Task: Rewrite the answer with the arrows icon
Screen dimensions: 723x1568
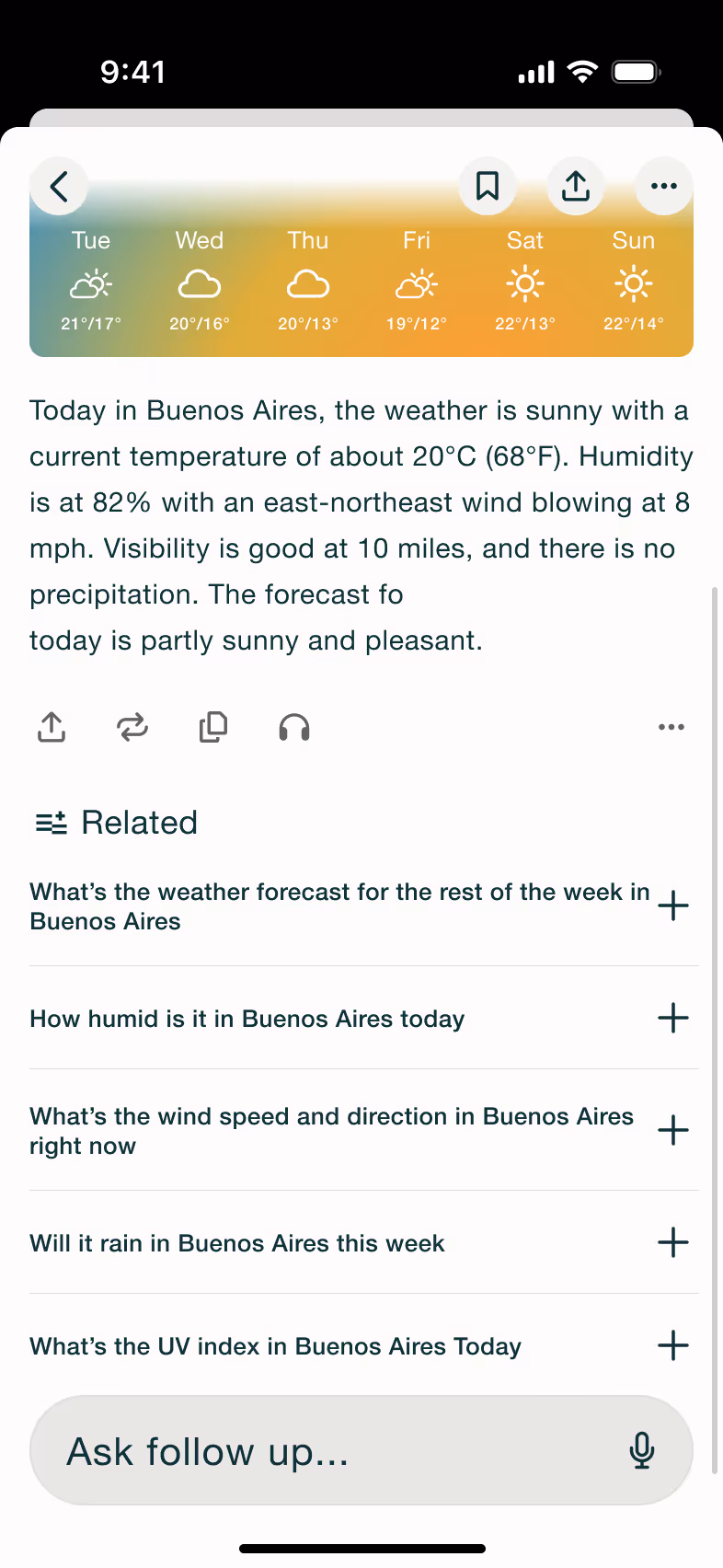Action: pyautogui.click(x=132, y=727)
